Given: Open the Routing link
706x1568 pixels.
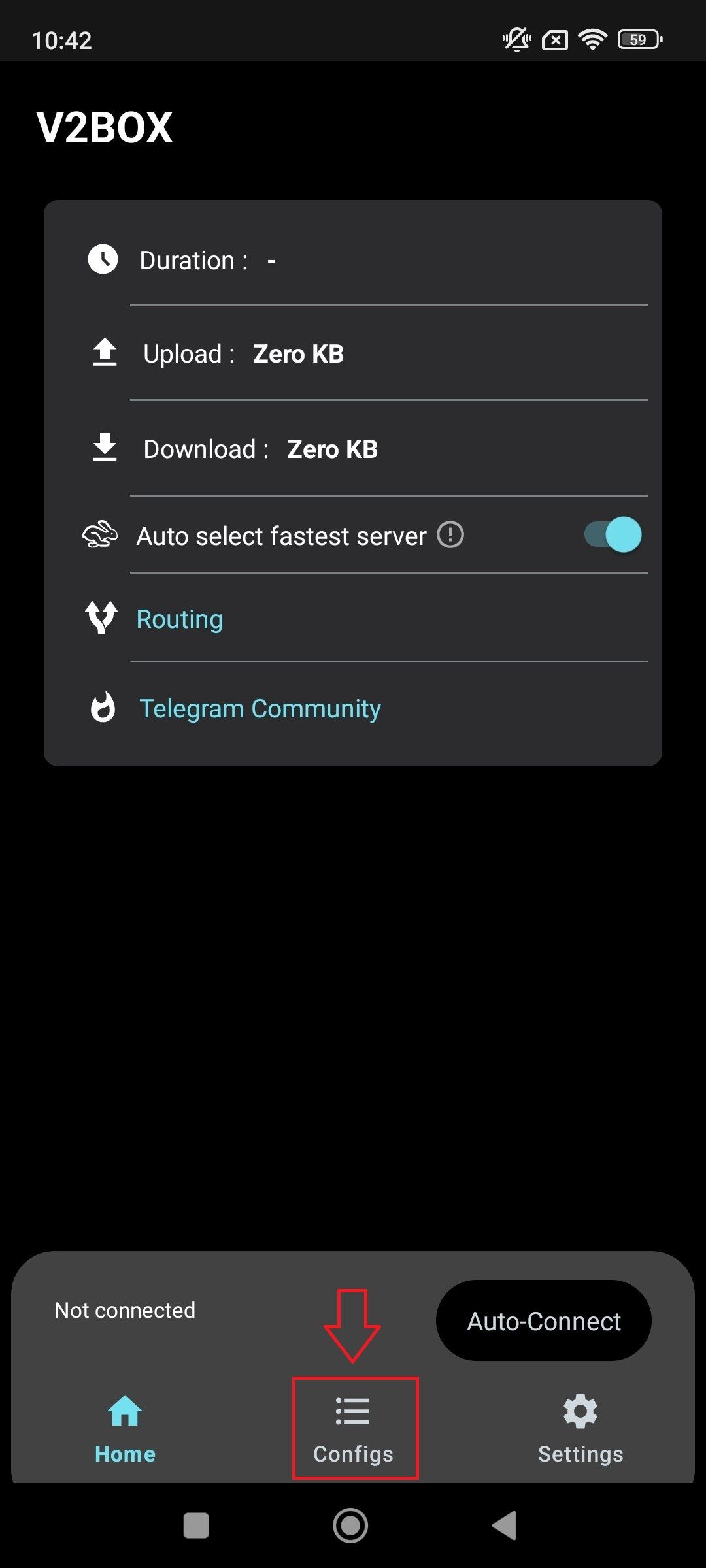Looking at the screenshot, I should [180, 619].
